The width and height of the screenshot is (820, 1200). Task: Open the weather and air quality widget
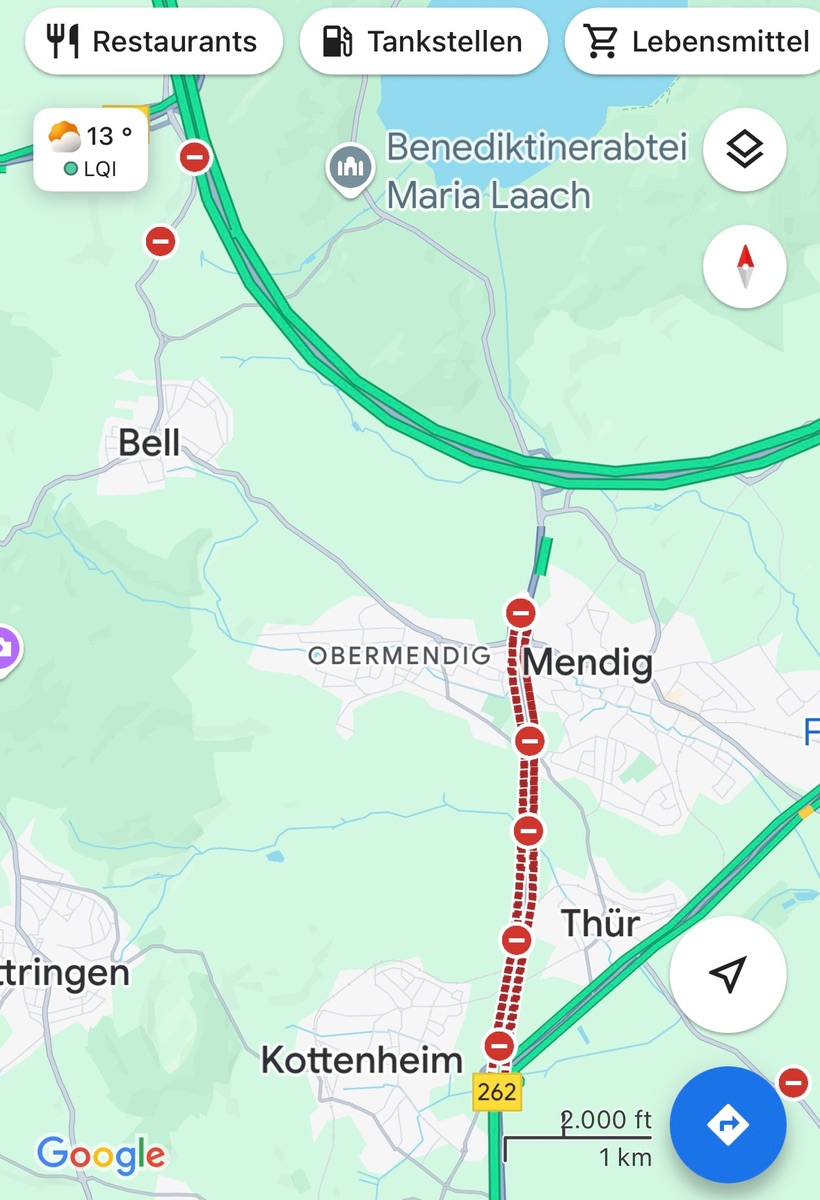tap(91, 149)
